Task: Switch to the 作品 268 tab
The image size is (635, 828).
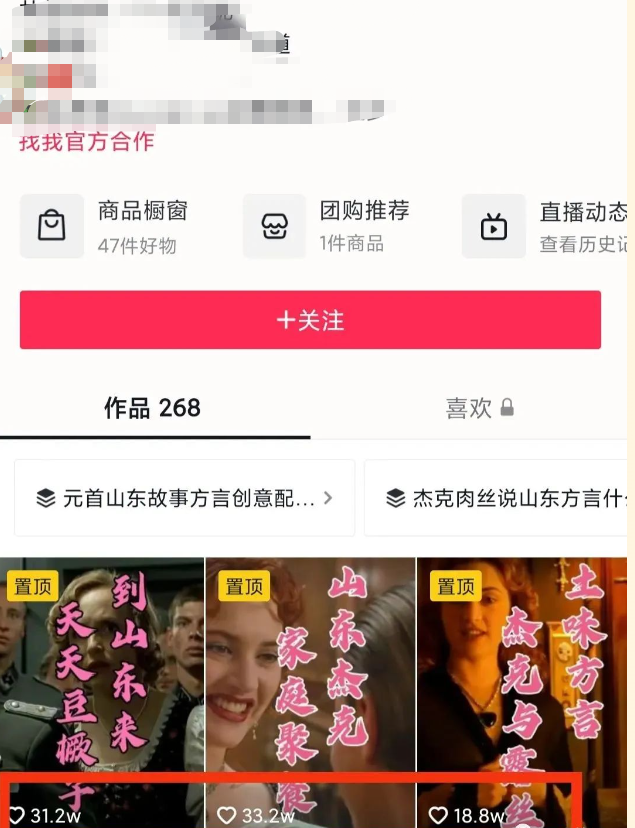Action: [153, 408]
